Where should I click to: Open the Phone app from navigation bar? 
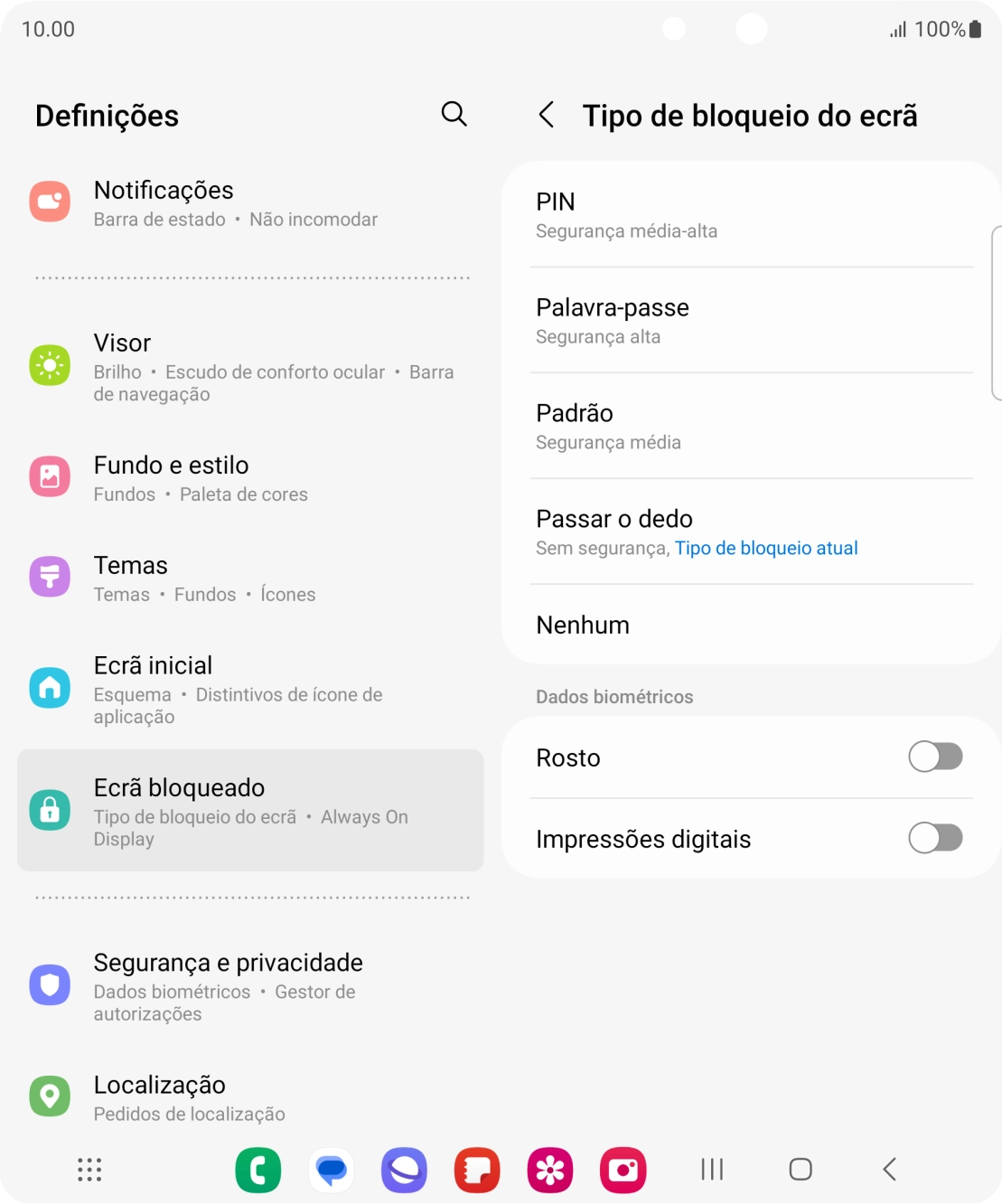click(x=258, y=1170)
